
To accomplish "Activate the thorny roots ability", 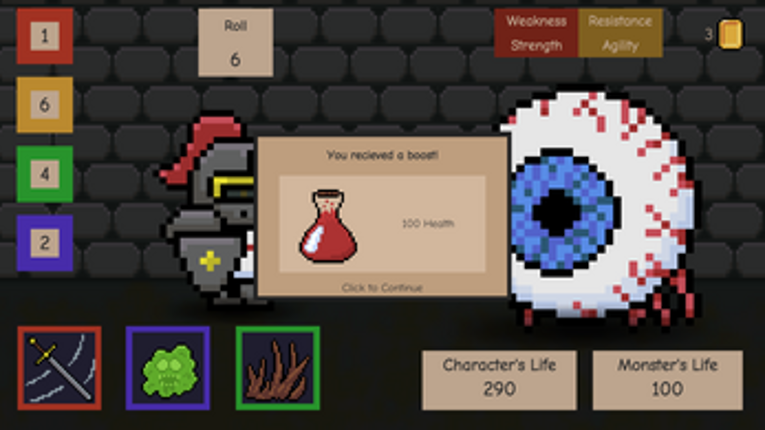I will point(278,368).
